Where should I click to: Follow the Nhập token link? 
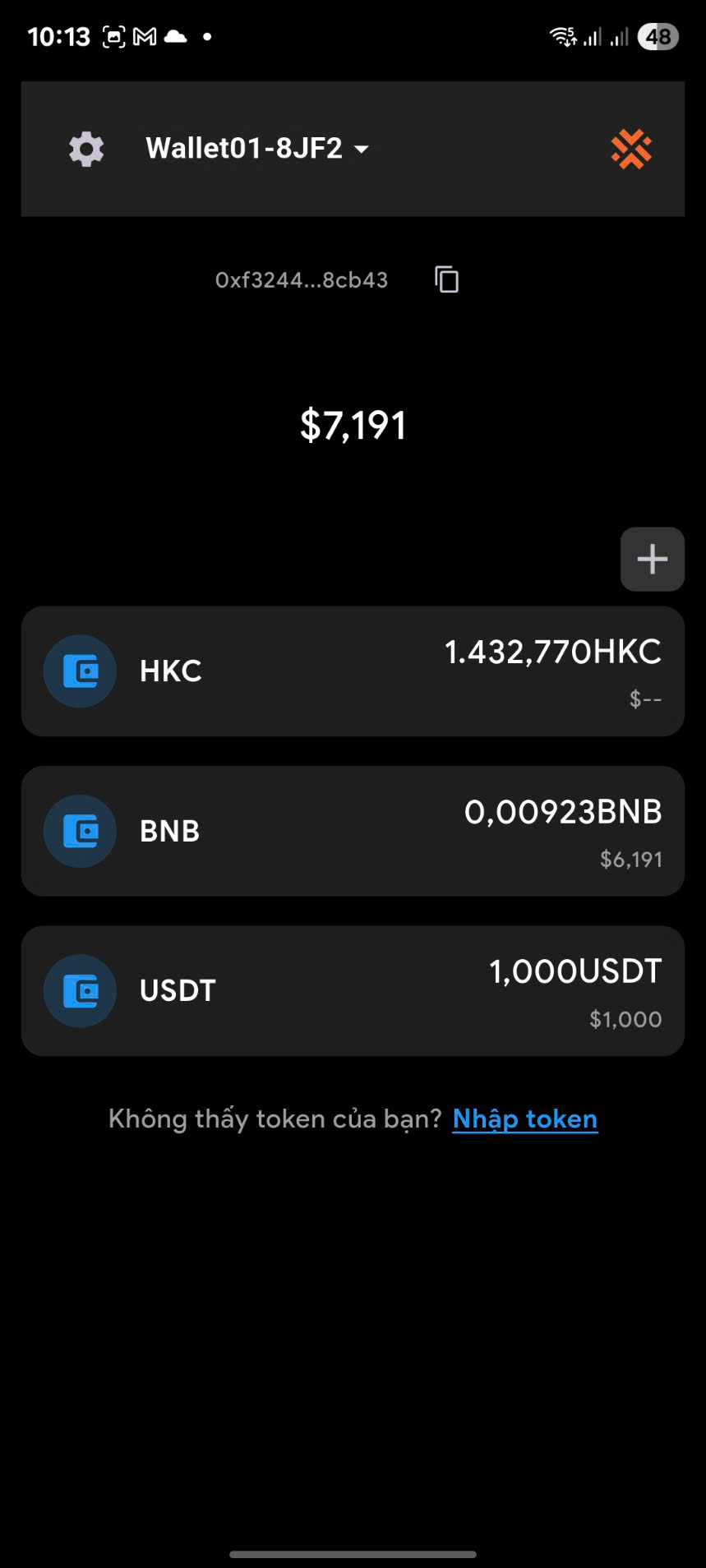[525, 1119]
